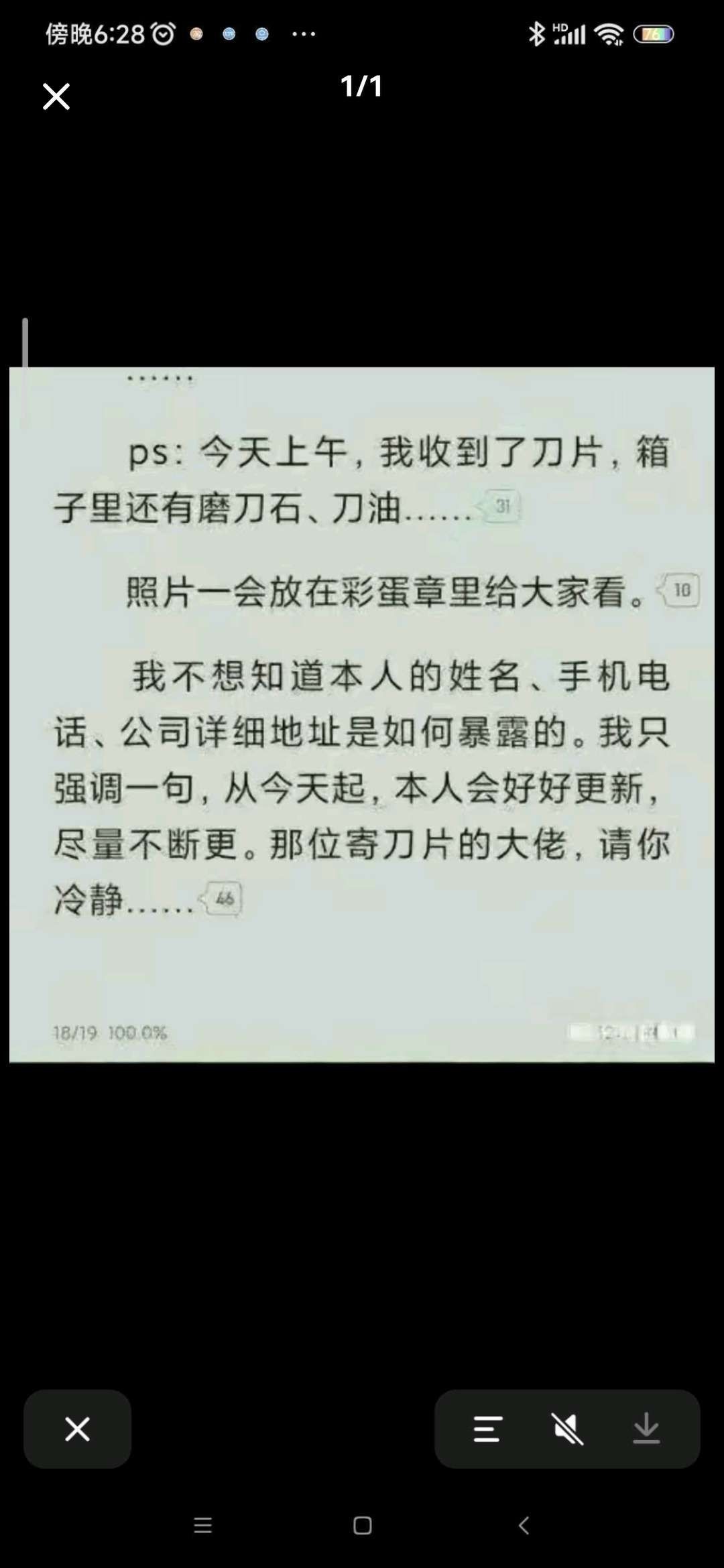Go back with the system back button
The width and height of the screenshot is (724, 1568).
tap(524, 1526)
